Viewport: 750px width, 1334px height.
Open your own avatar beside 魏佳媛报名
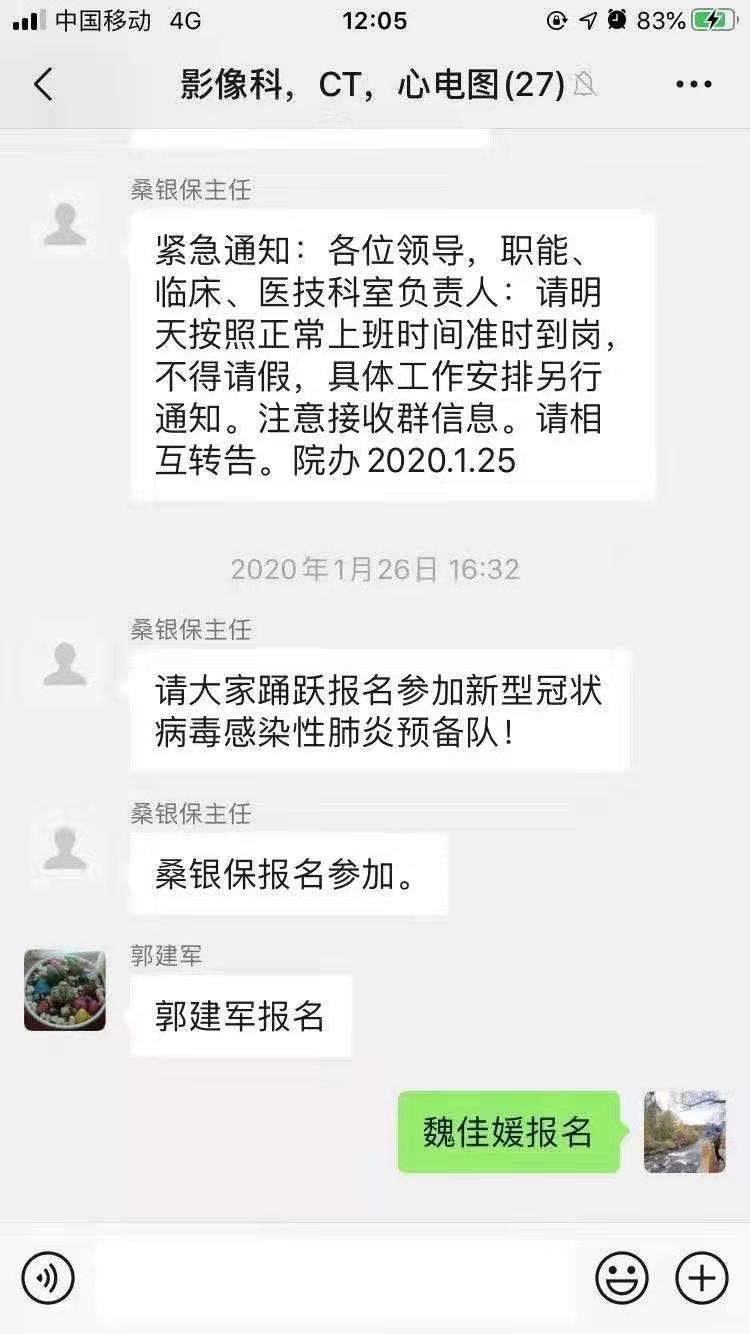pyautogui.click(x=685, y=1131)
